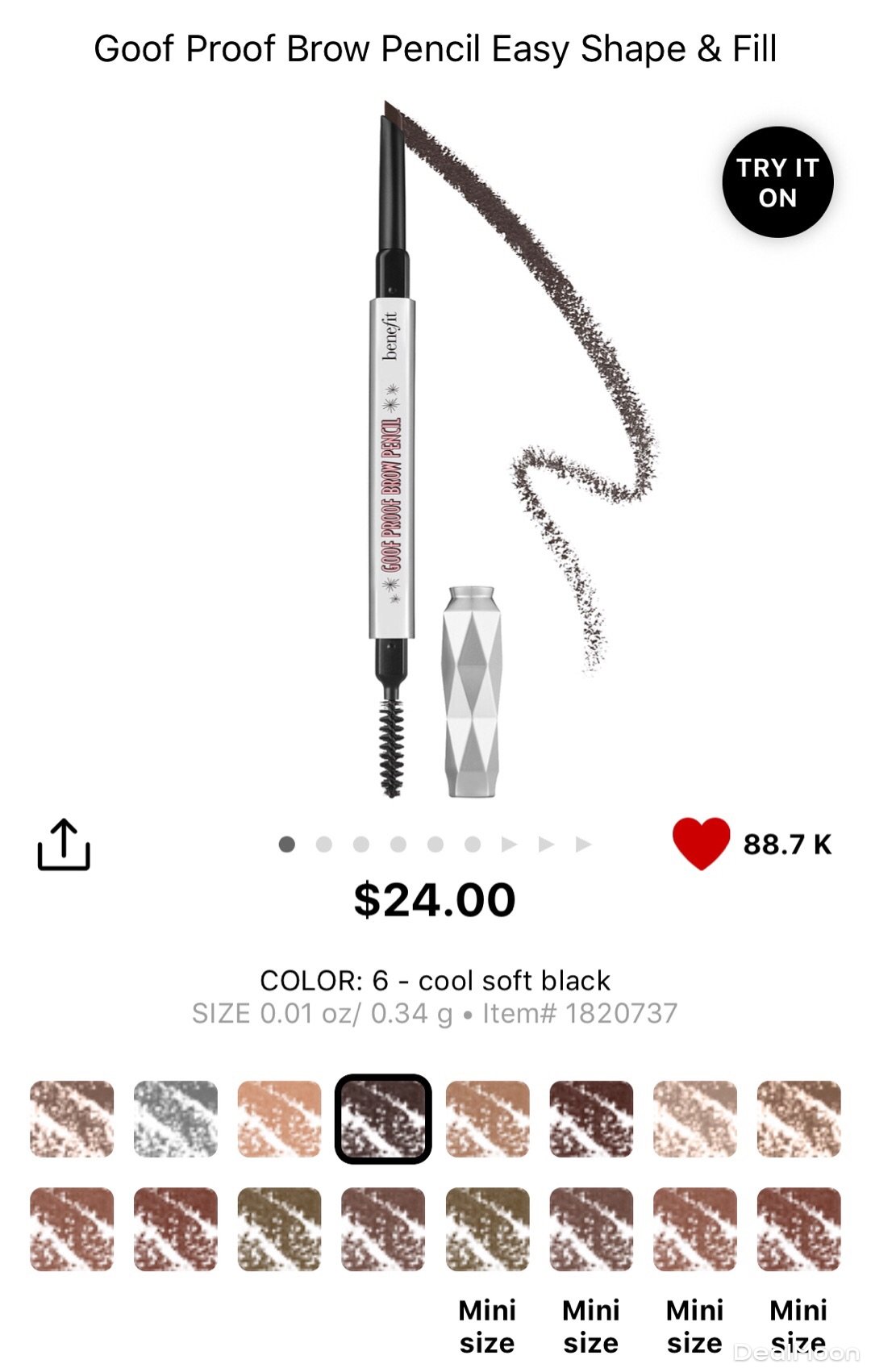Tap the selected cool soft black swatch
The height and width of the screenshot is (1372, 871).
pyautogui.click(x=383, y=1119)
